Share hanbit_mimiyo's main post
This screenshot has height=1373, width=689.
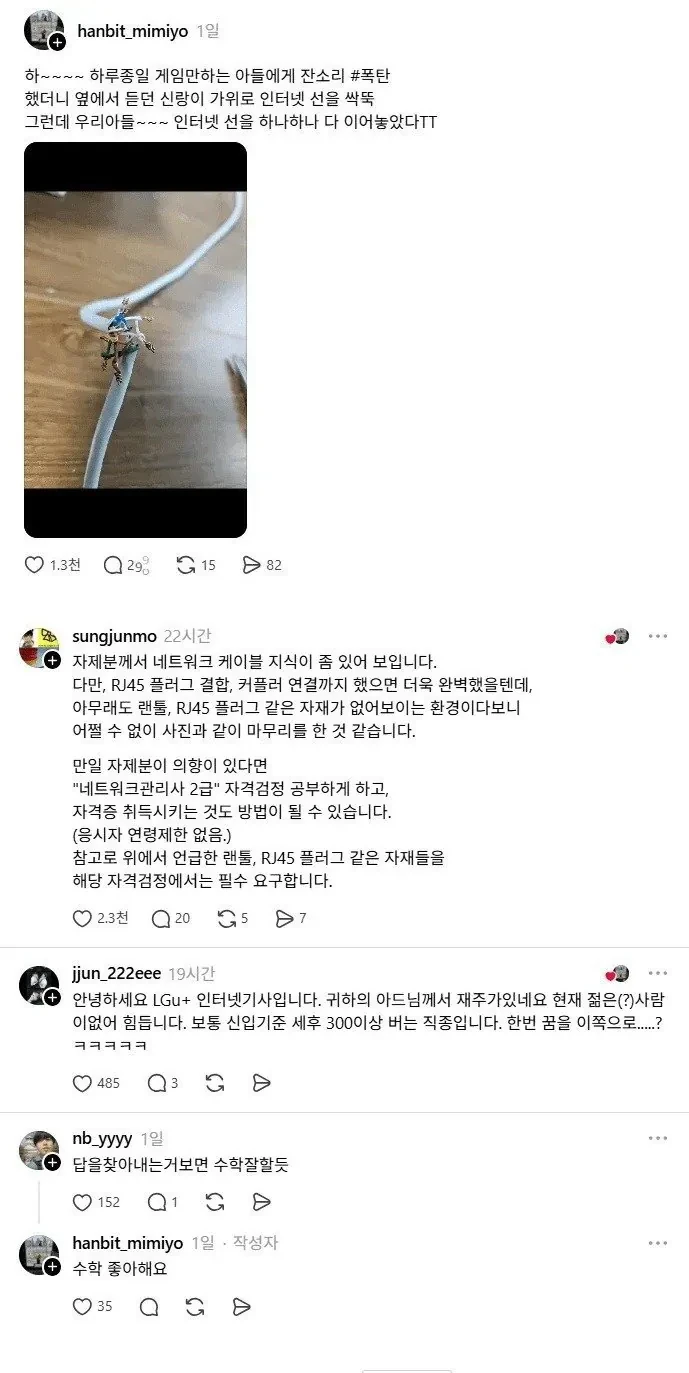[251, 565]
